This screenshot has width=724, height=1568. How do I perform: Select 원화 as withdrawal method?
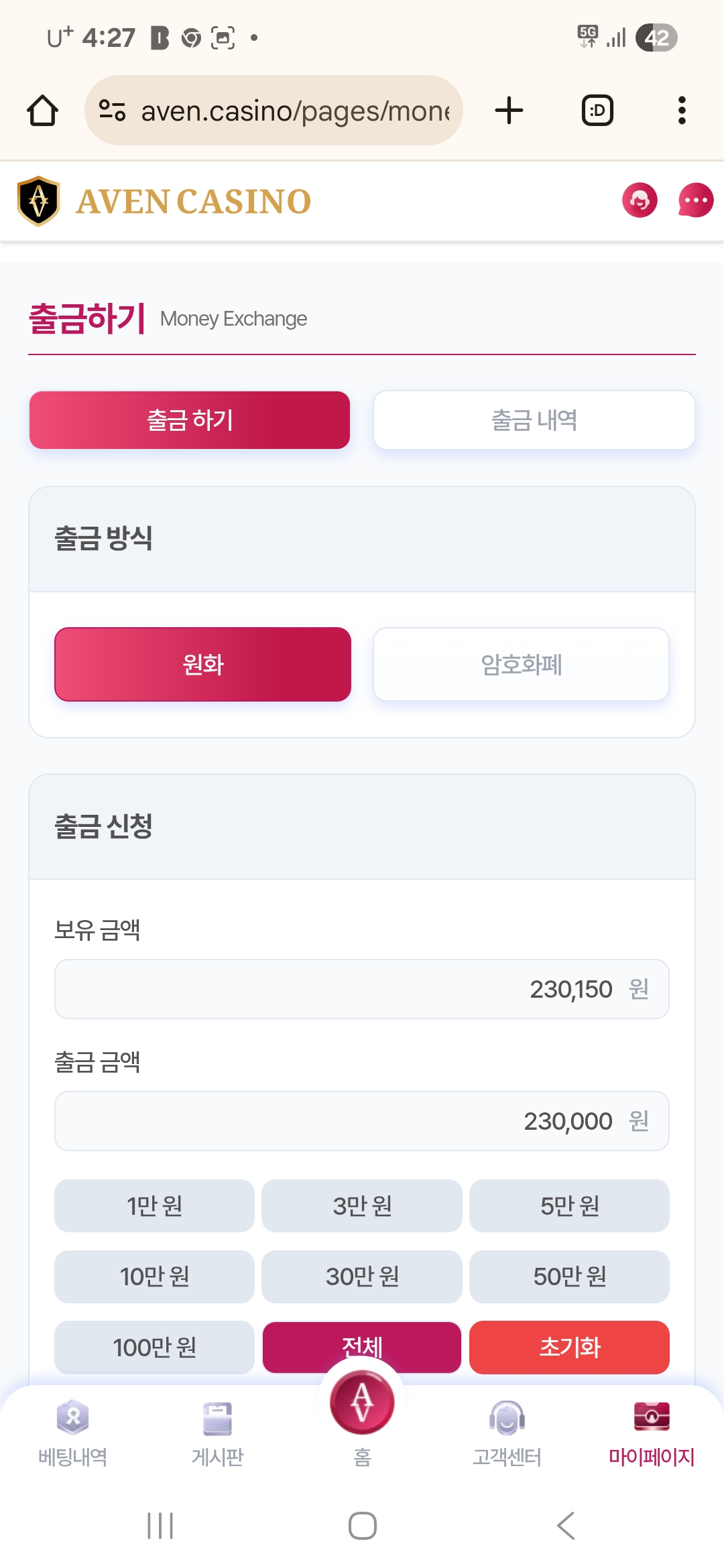click(x=202, y=665)
